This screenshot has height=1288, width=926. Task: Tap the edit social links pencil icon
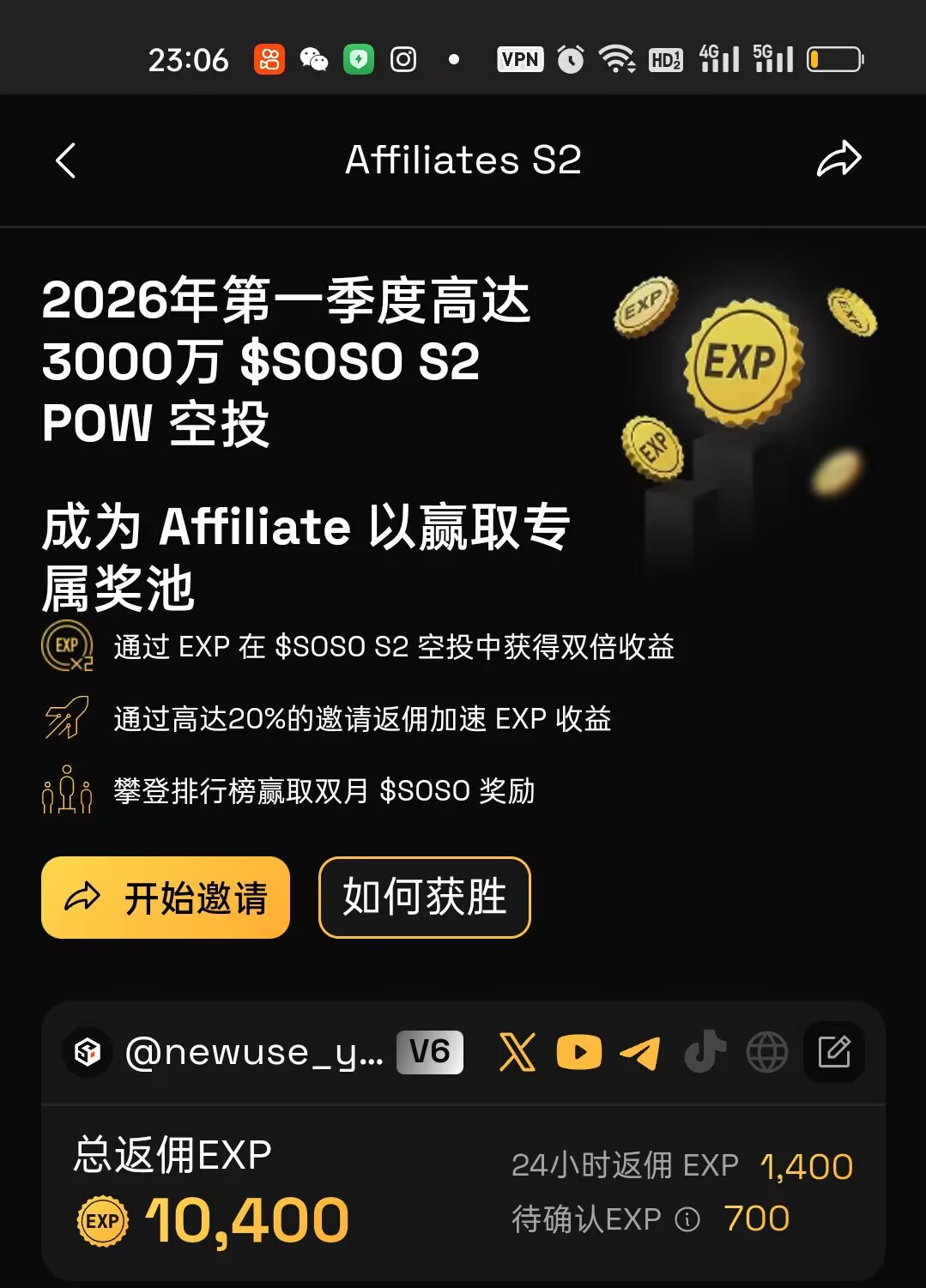(833, 1052)
